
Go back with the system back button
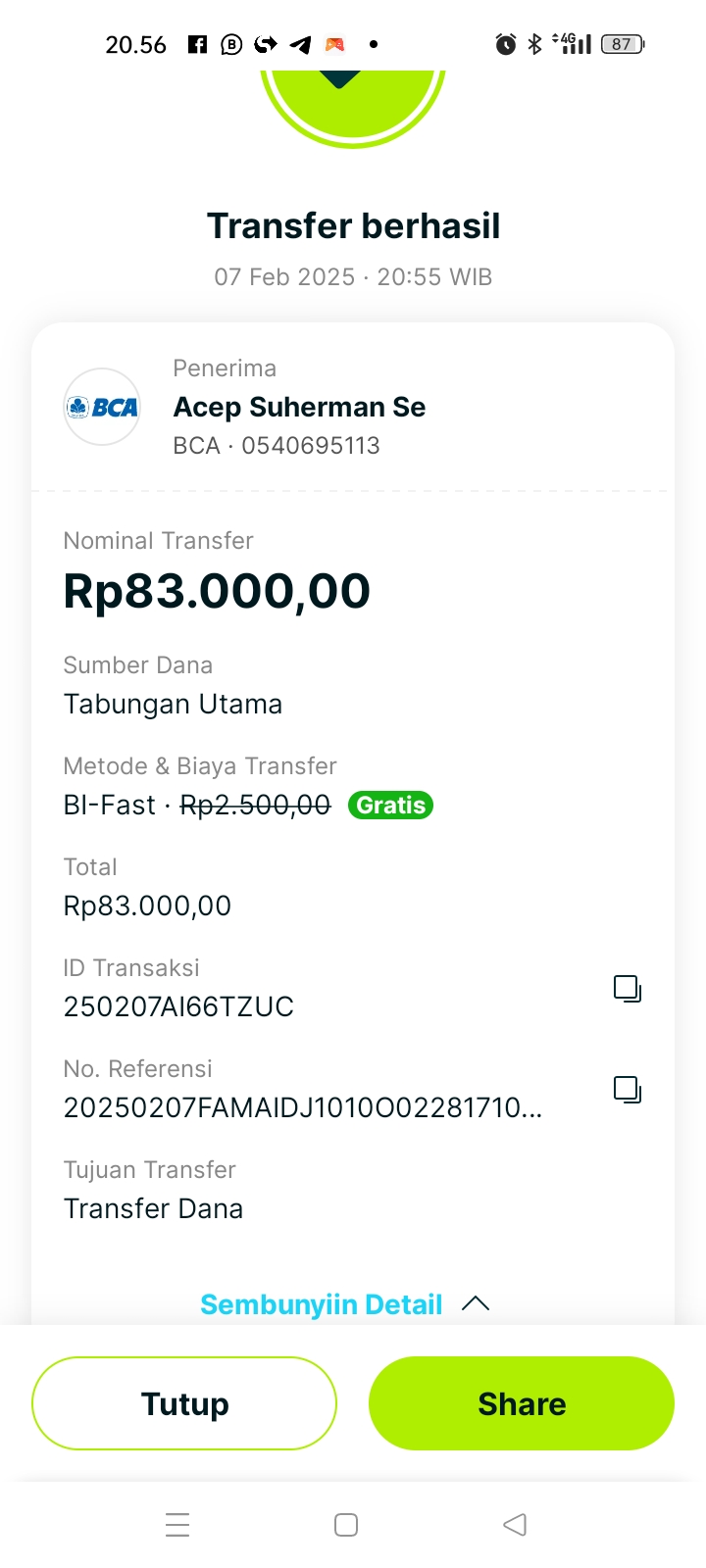(515, 1525)
